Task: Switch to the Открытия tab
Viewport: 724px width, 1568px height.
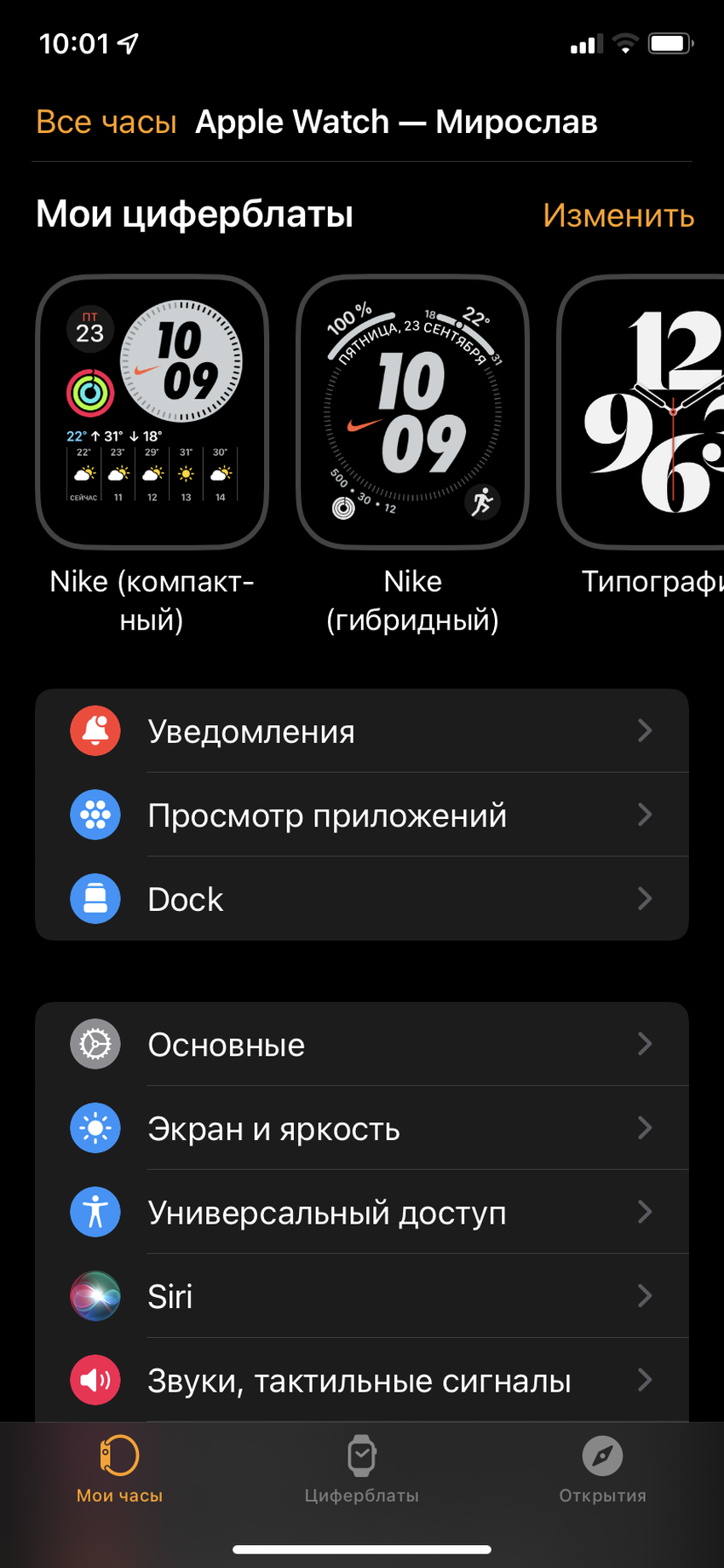Action: (602, 1470)
